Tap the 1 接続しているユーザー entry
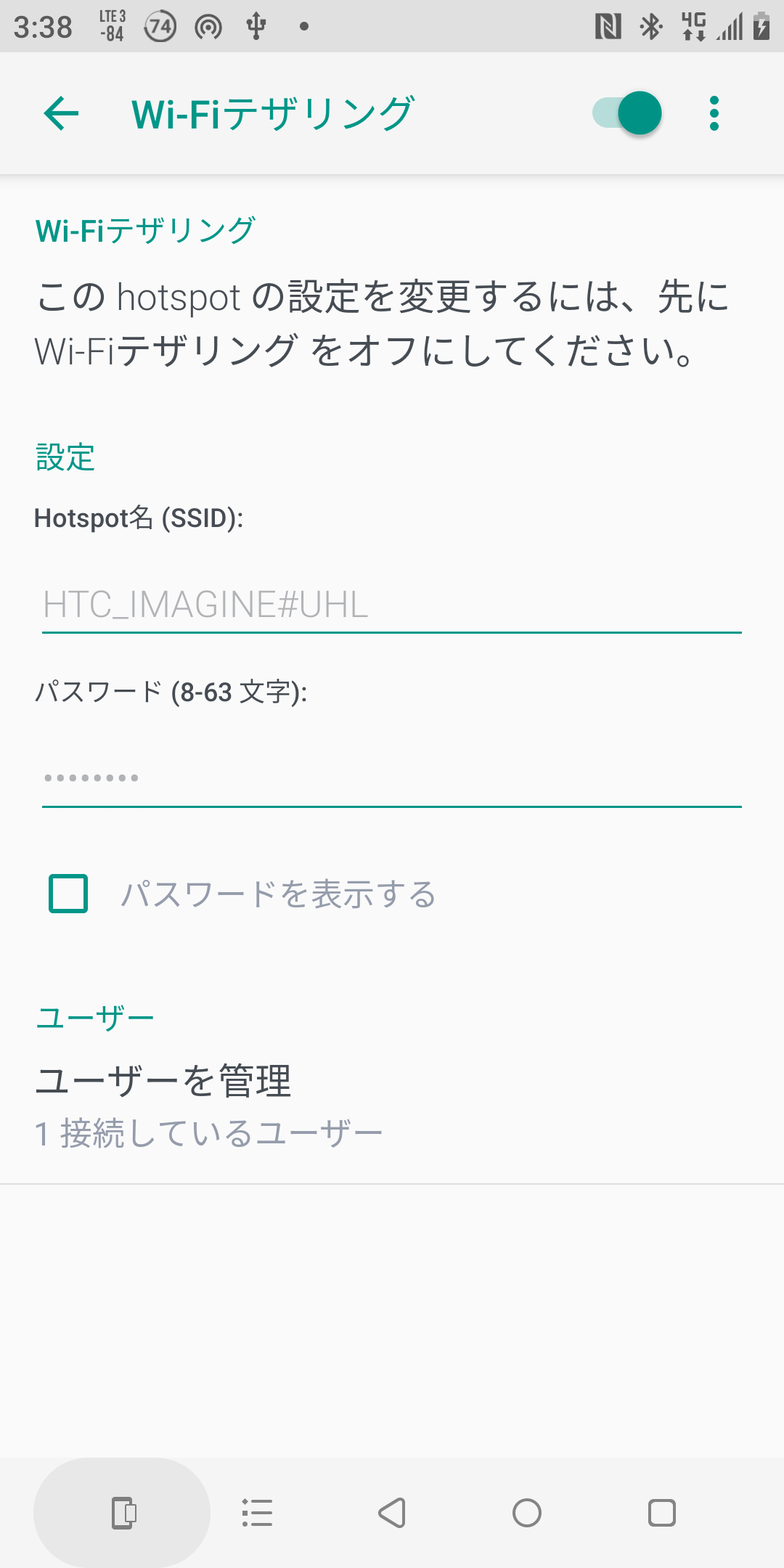 click(210, 1130)
